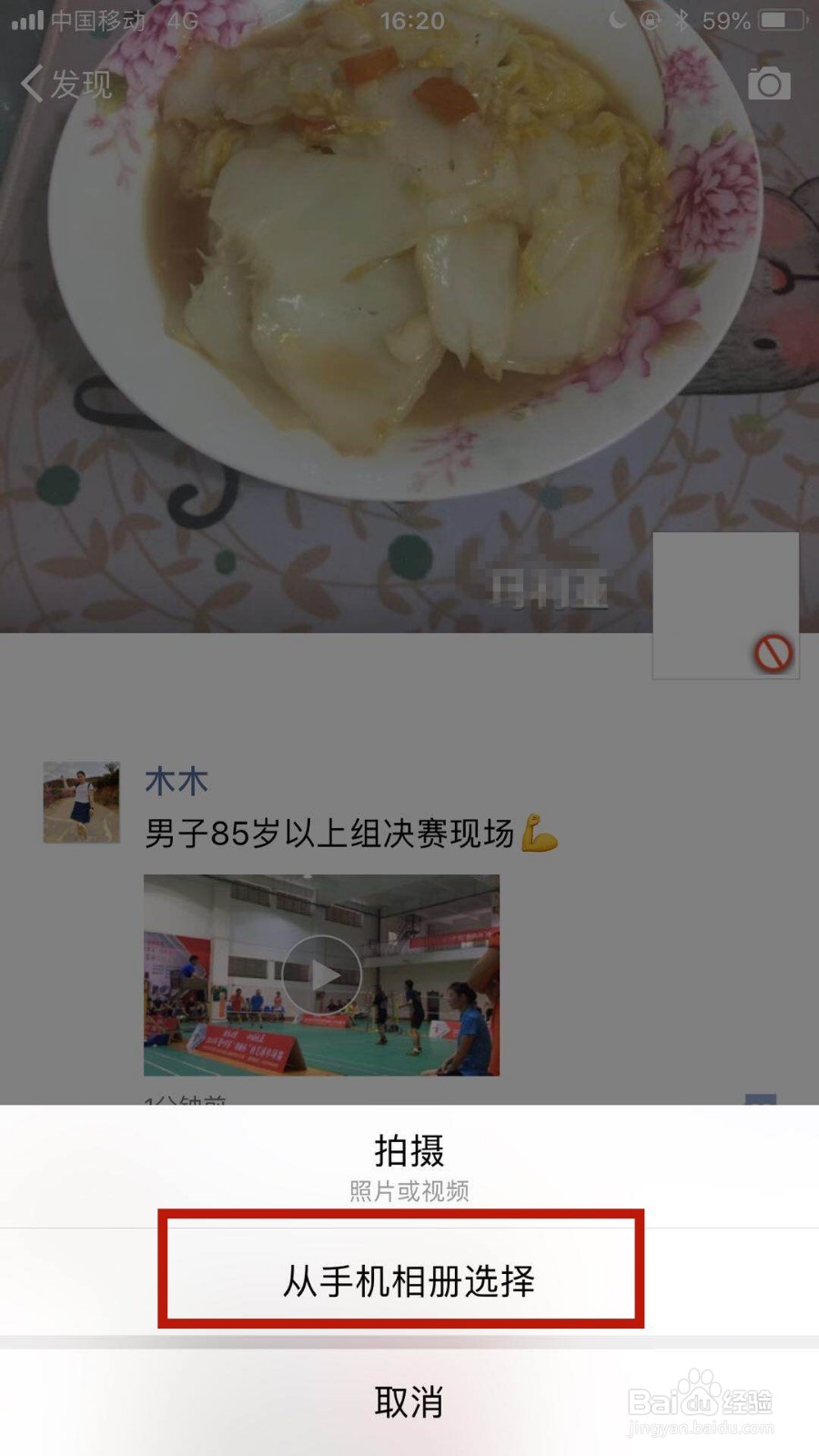The height and width of the screenshot is (1456, 819).
Task: Tap the badminton video thumbnail
Action: pyautogui.click(x=323, y=975)
